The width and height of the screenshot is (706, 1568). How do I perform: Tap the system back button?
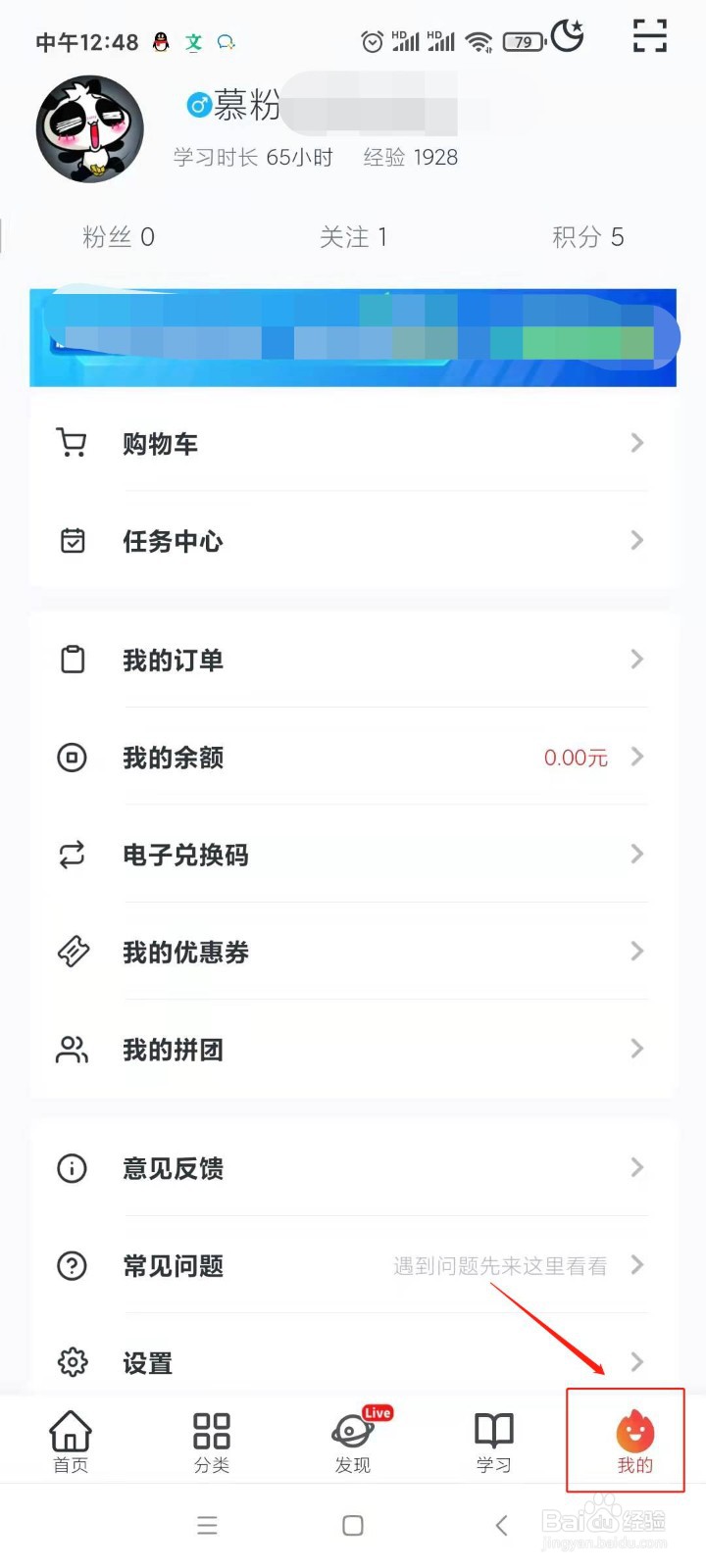click(502, 1525)
